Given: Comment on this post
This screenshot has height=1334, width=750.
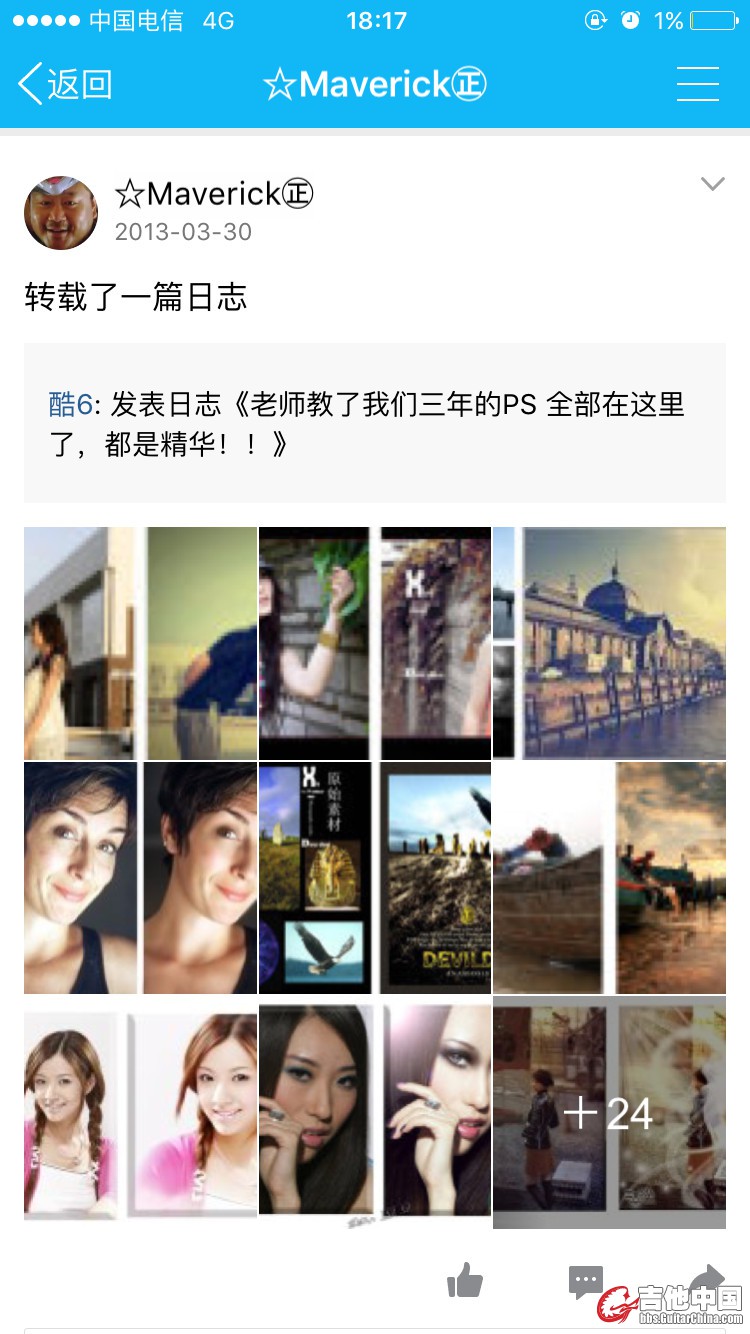Looking at the screenshot, I should coord(585,1280).
